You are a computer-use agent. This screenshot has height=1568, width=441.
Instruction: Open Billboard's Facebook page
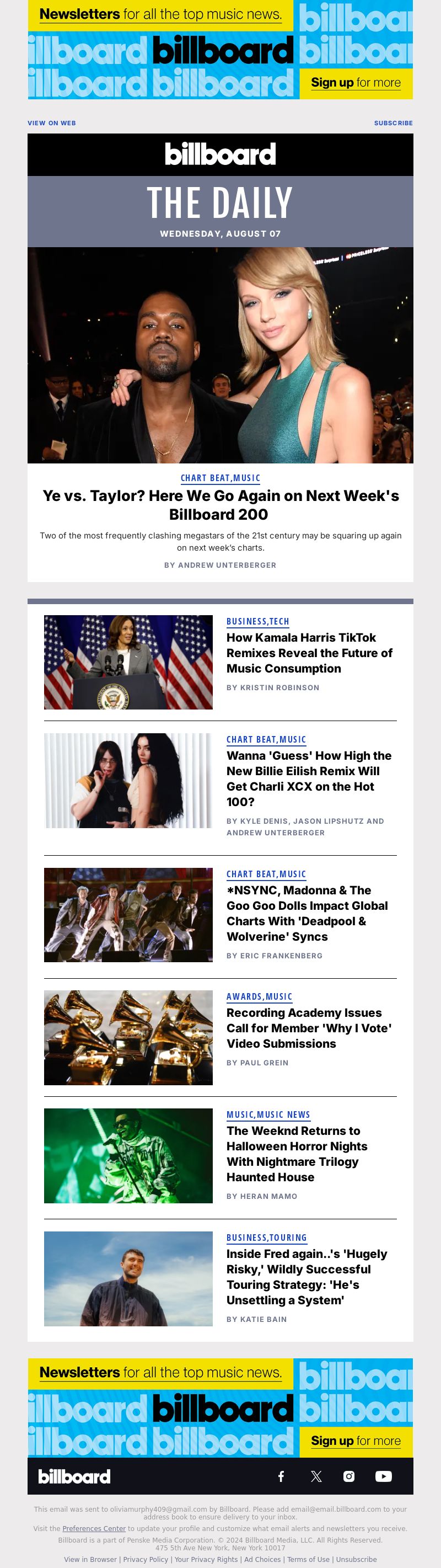281,1475
